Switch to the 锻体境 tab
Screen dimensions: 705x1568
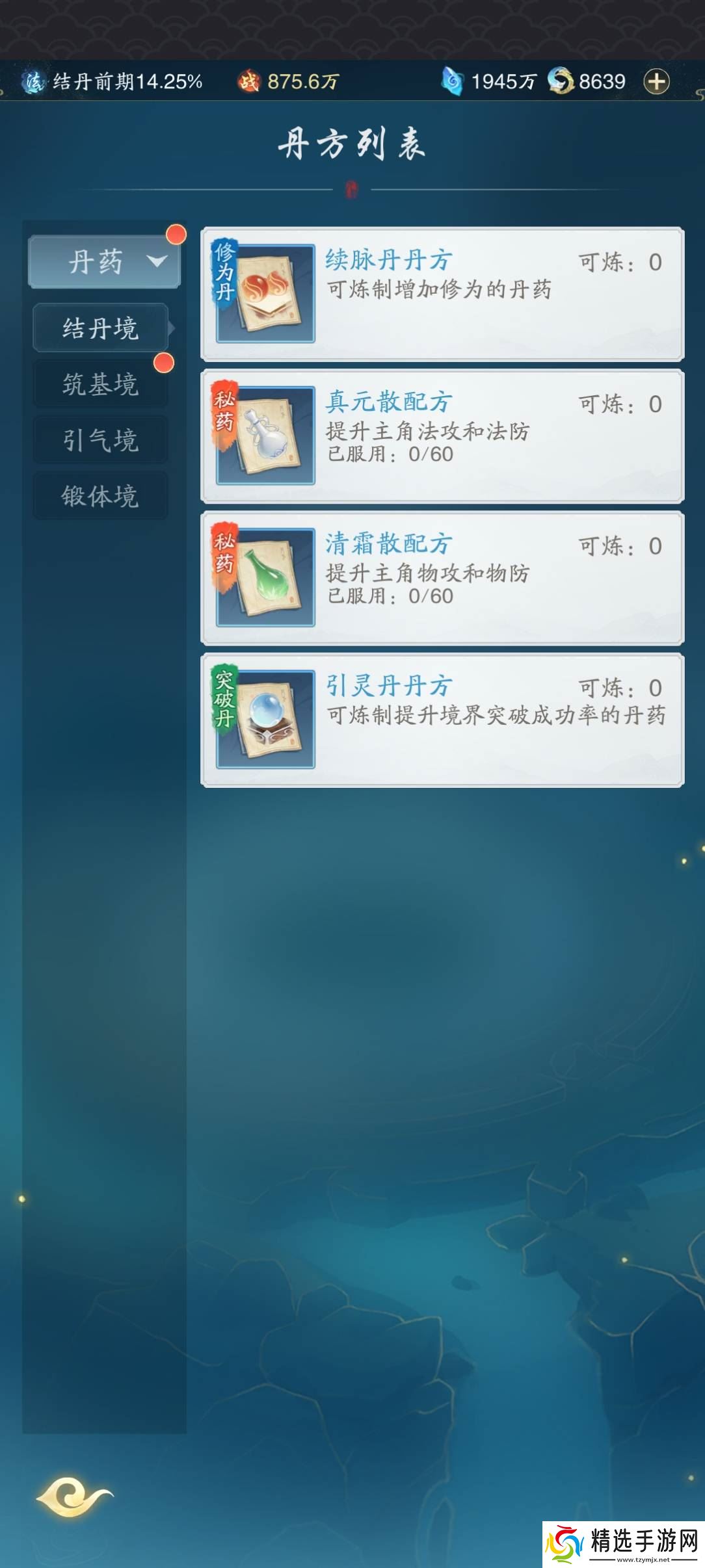click(101, 496)
